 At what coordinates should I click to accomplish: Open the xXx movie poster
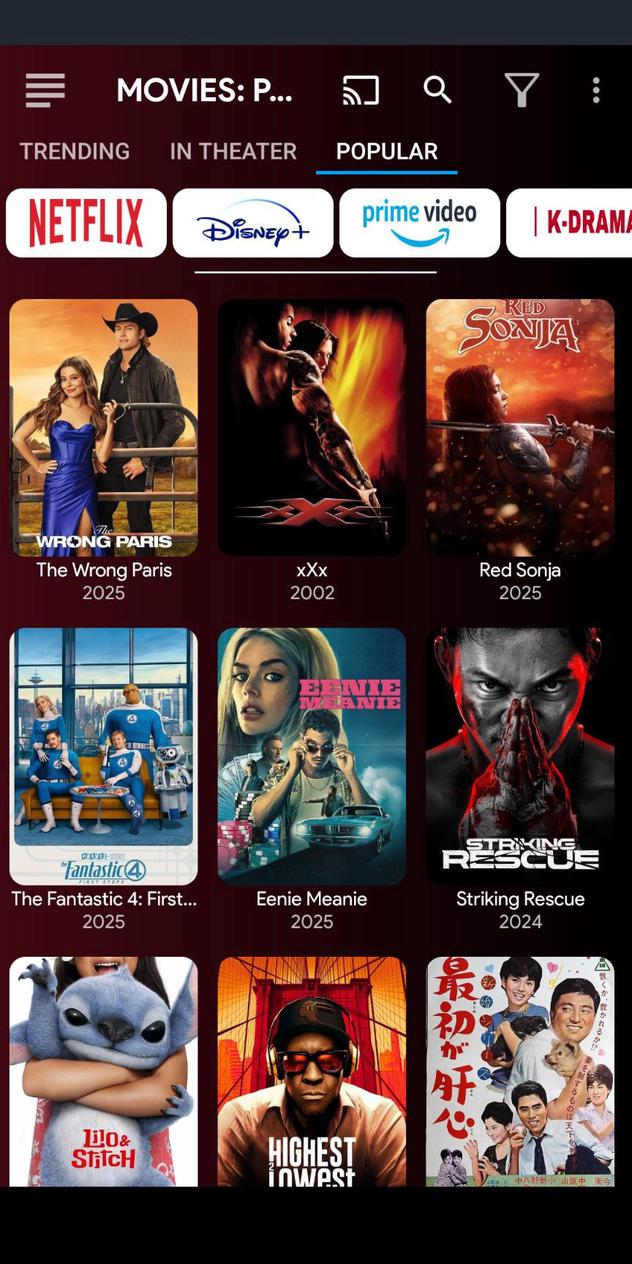[x=312, y=428]
